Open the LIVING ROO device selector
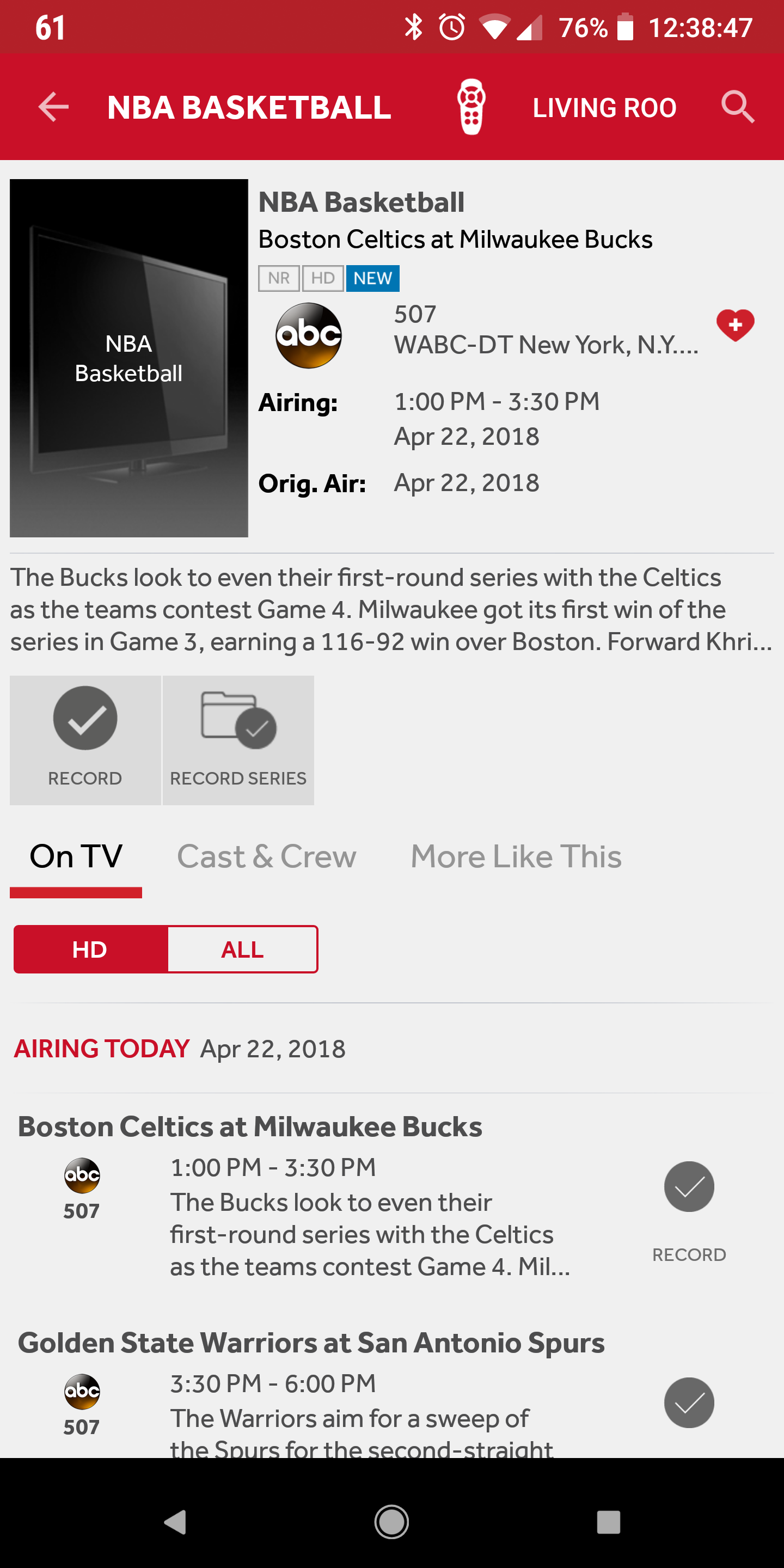 (x=604, y=107)
